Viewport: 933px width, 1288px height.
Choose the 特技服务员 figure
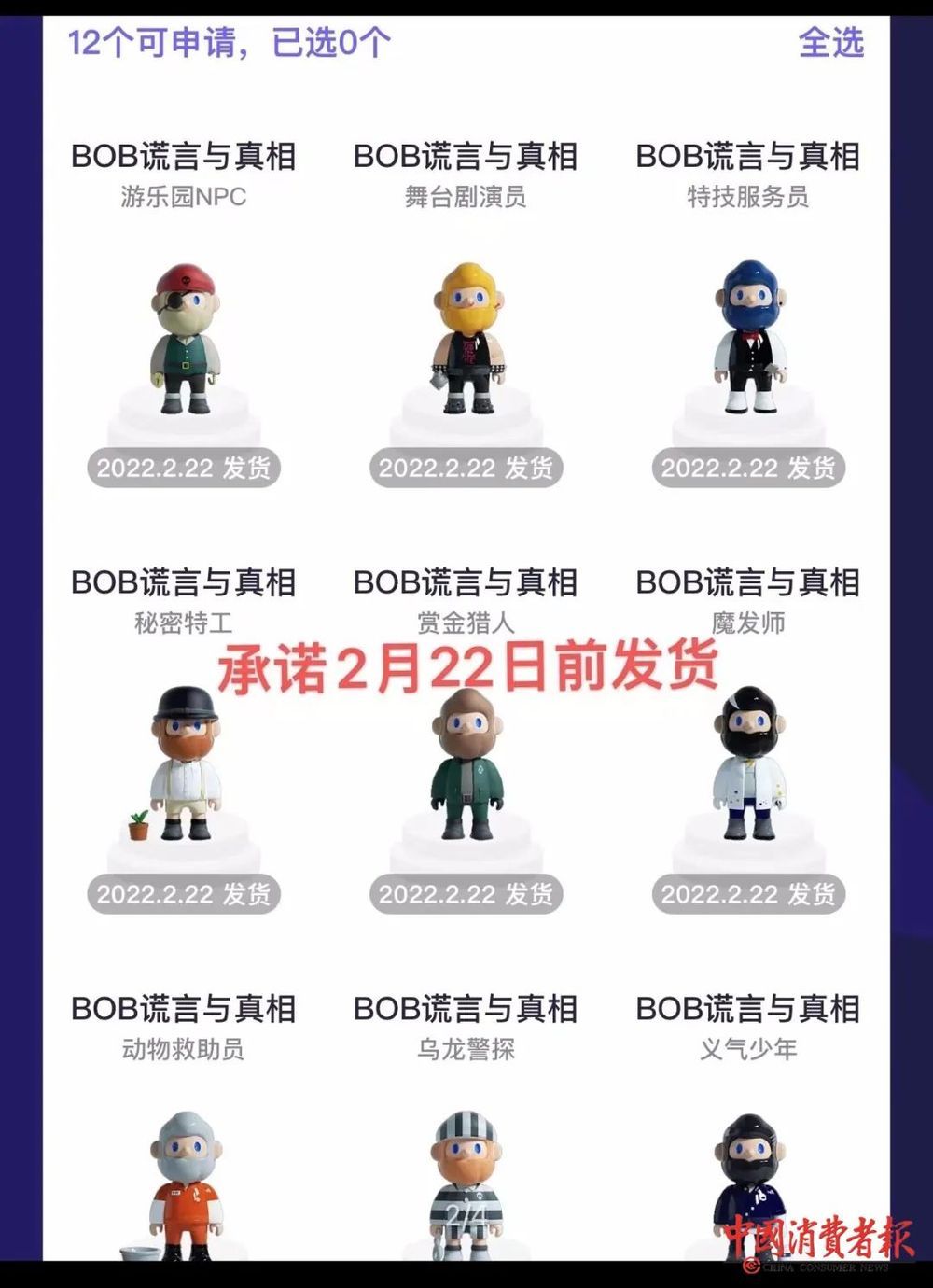749,341
